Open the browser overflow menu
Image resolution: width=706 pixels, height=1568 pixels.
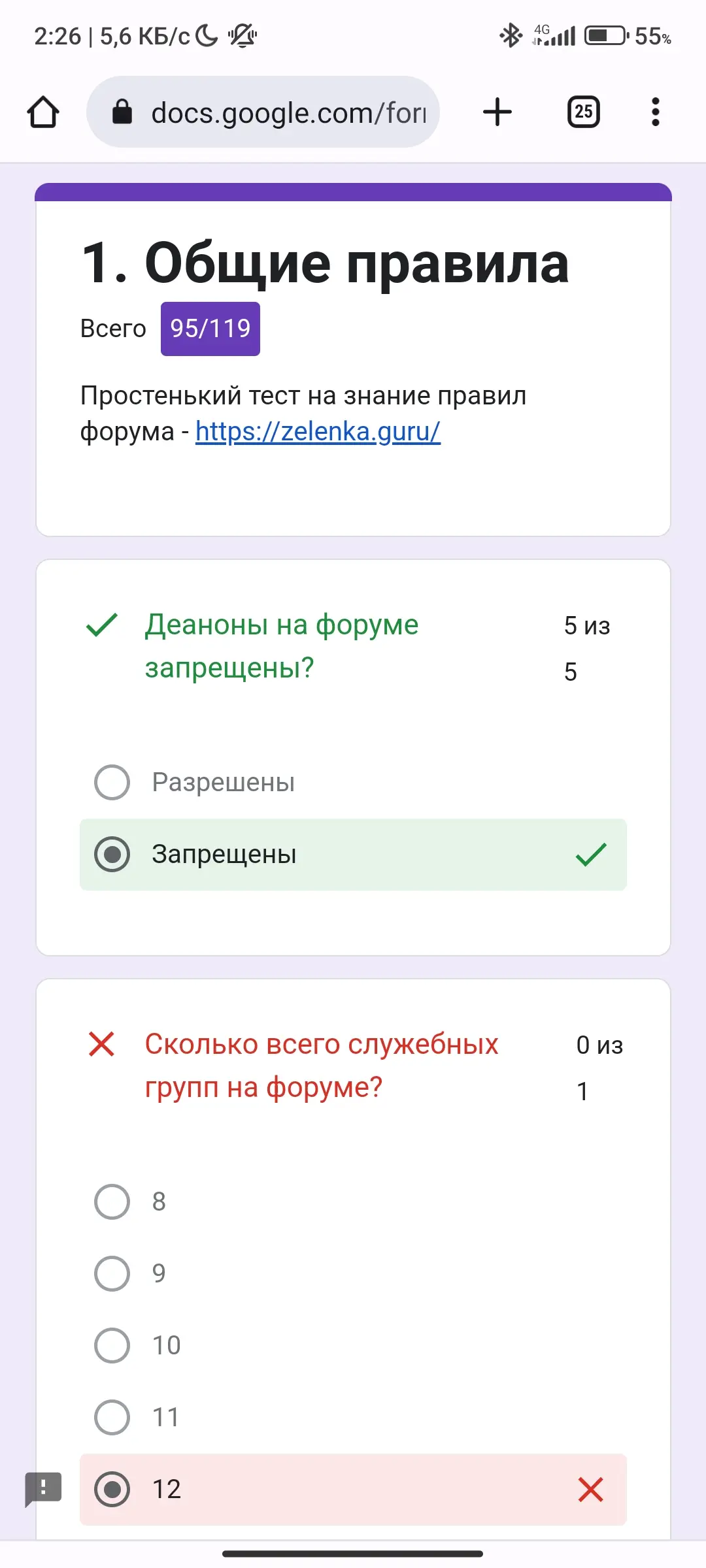(656, 112)
